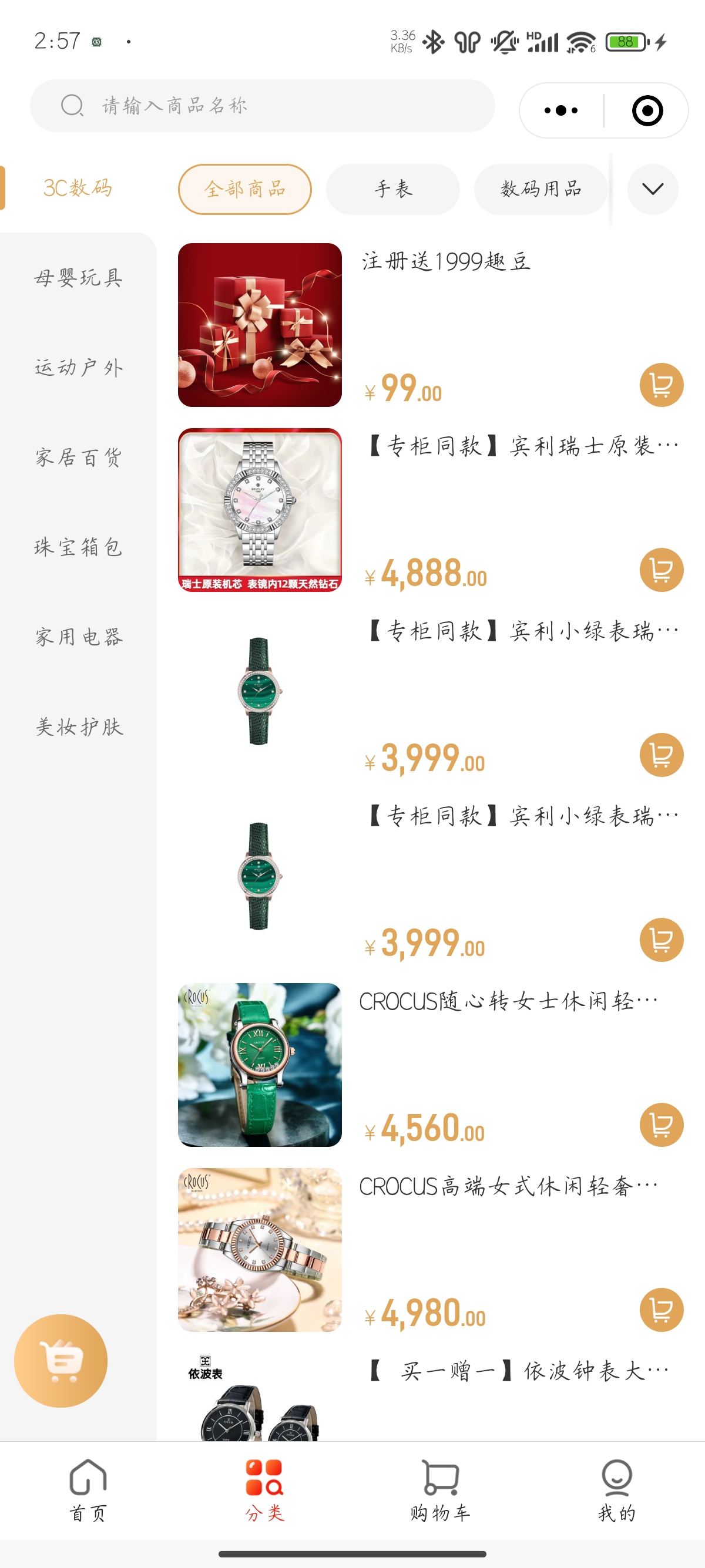The width and height of the screenshot is (705, 1568).
Task: Go to the 首页 home tab
Action: [88, 1490]
